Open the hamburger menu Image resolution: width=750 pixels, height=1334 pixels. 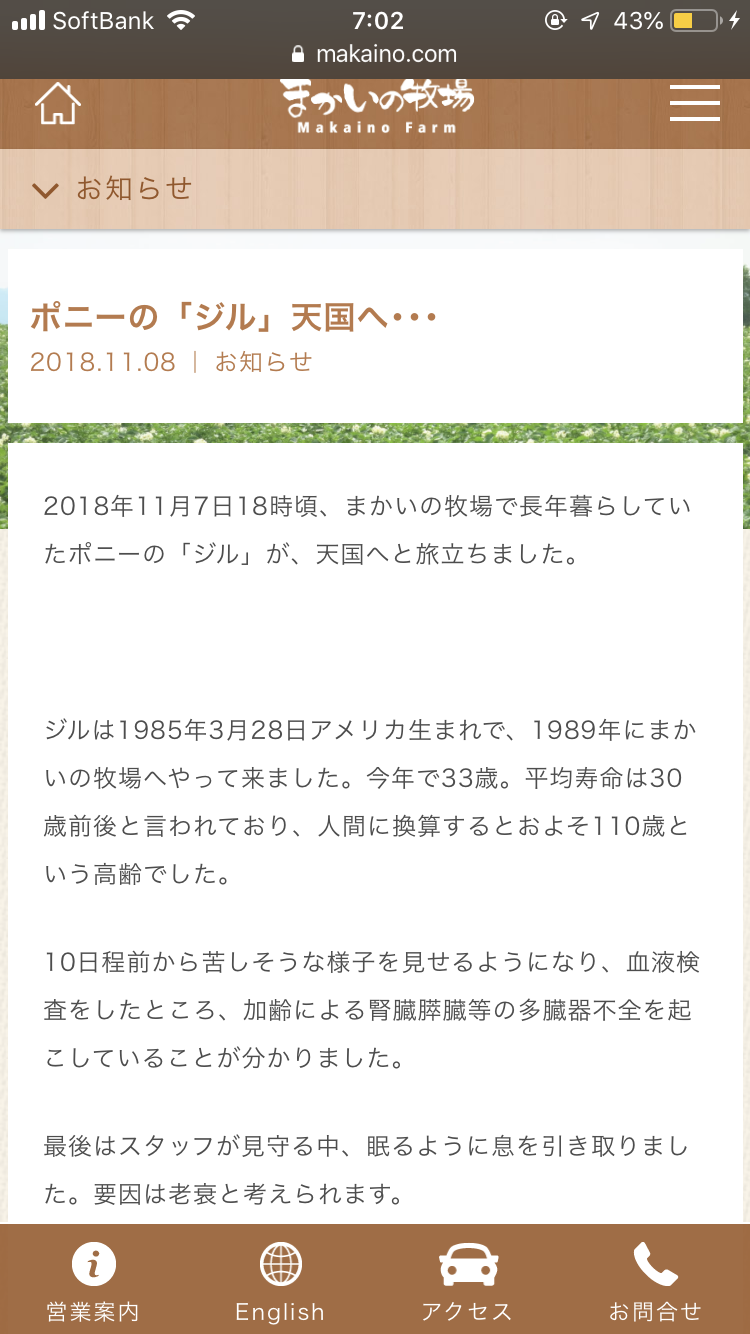(x=694, y=103)
